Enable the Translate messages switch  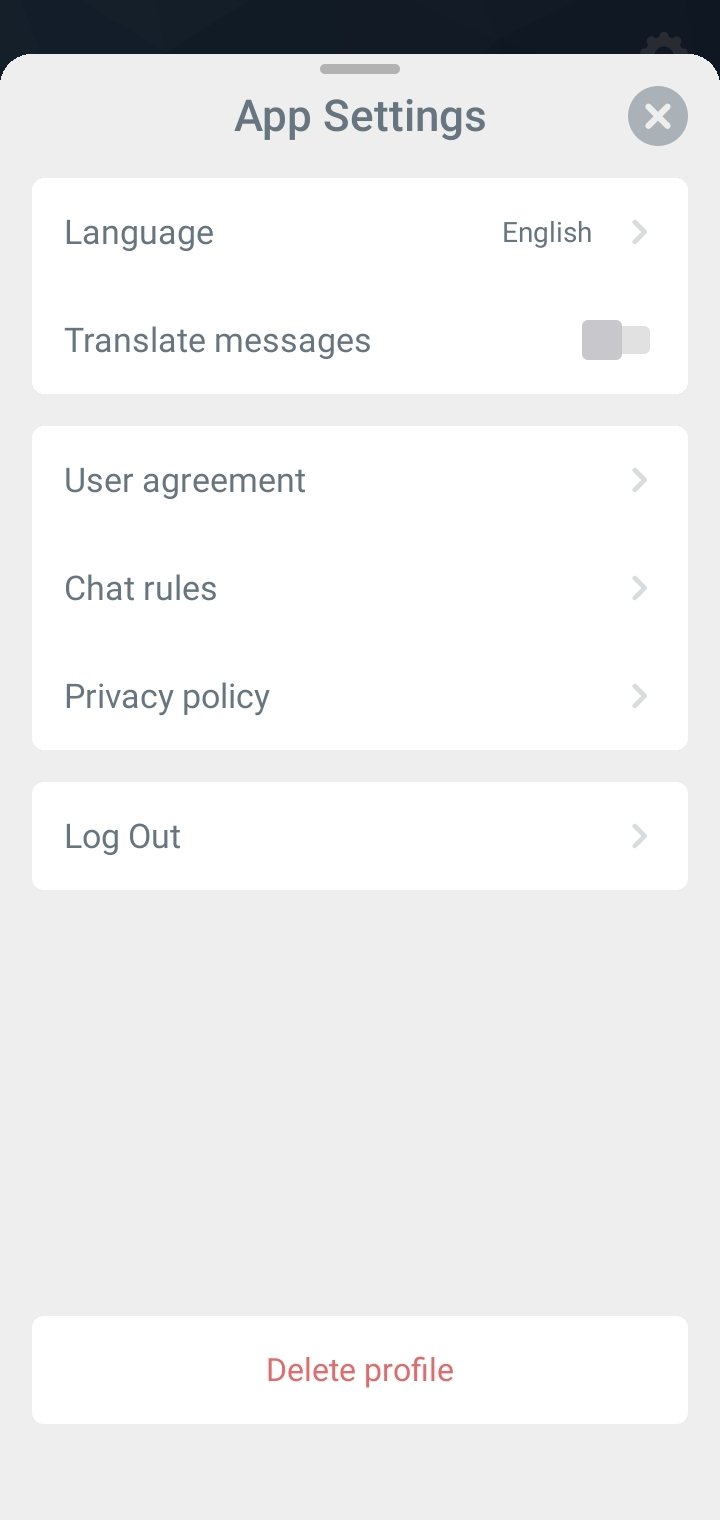click(x=615, y=340)
